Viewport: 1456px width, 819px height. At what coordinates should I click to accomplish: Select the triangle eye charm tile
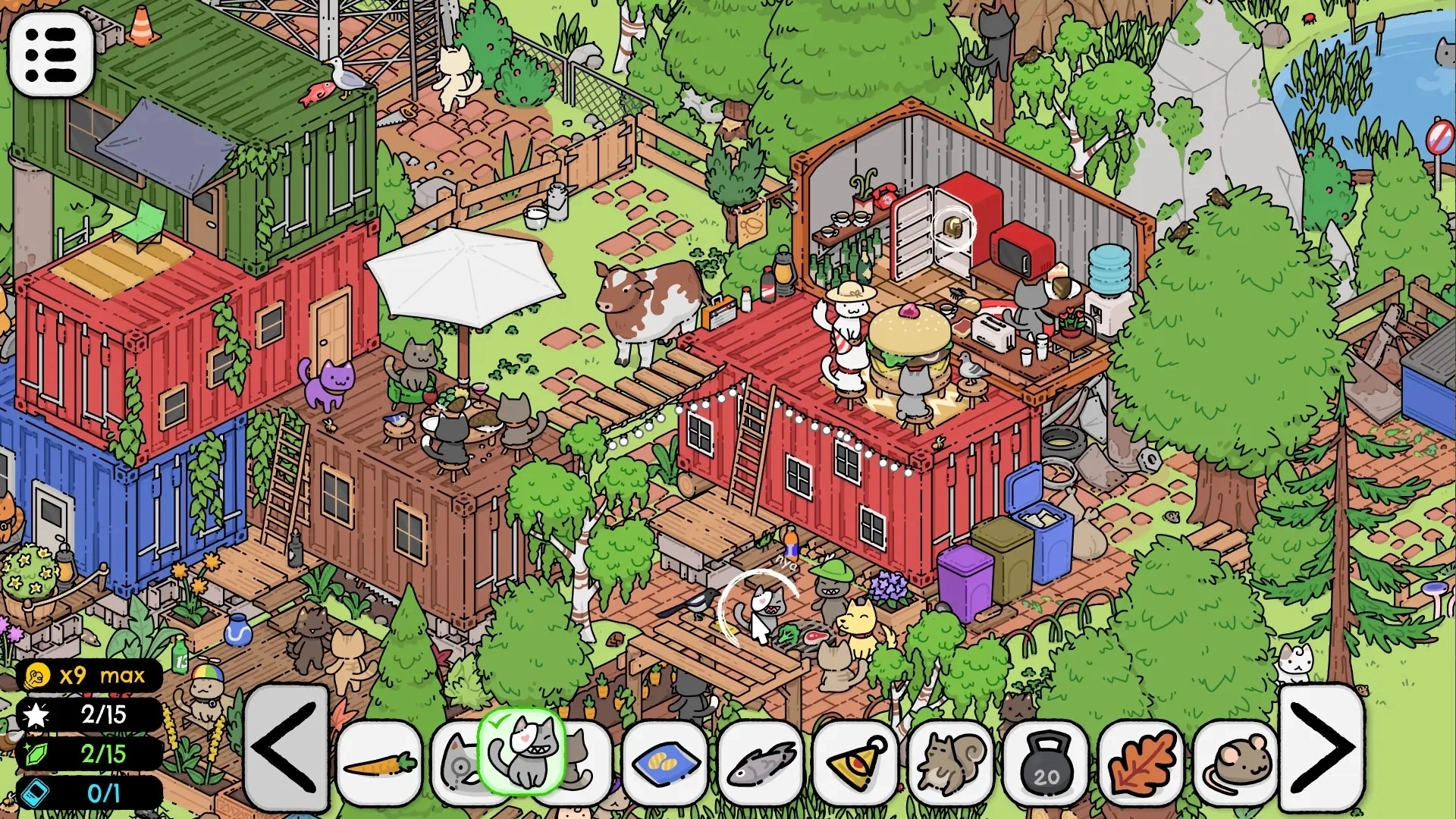click(x=855, y=763)
